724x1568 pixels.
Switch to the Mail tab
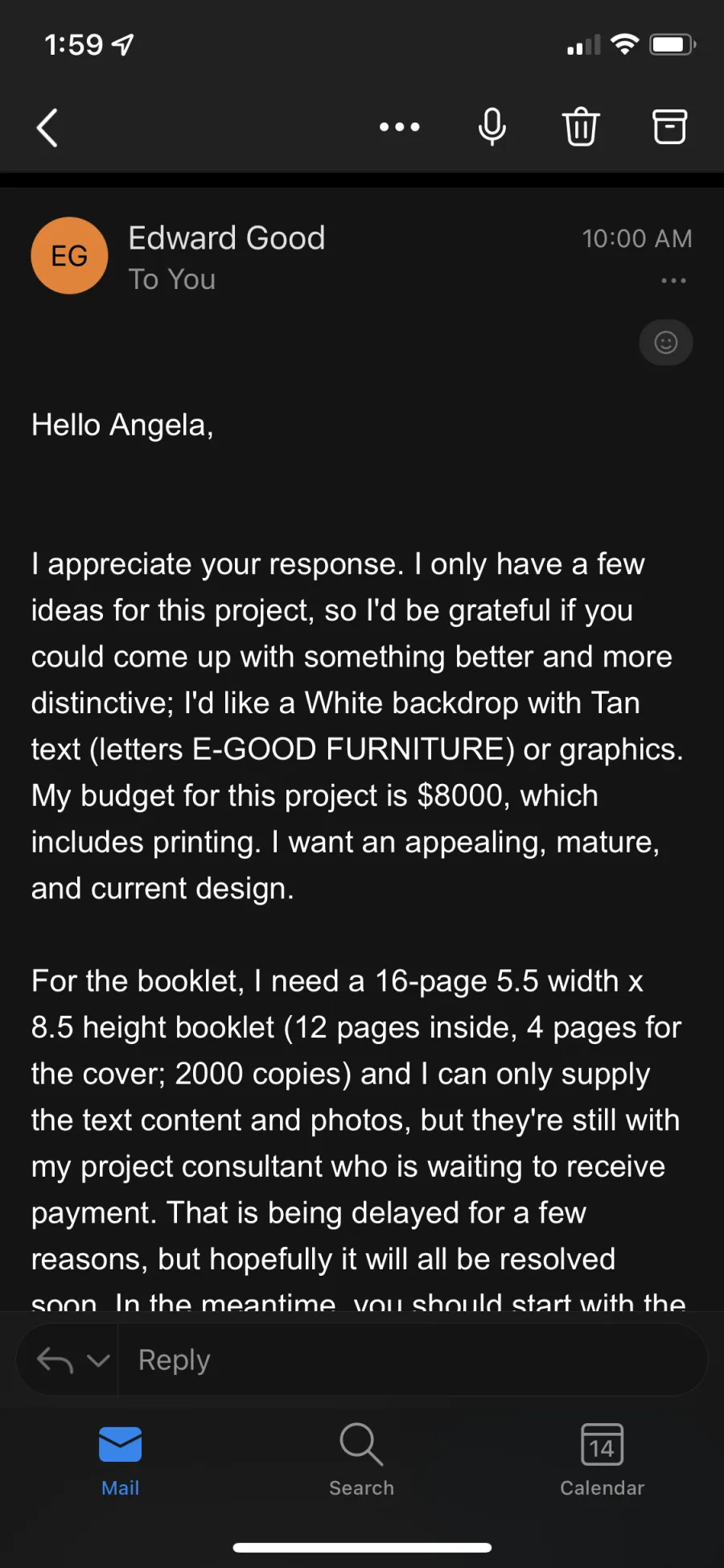tap(121, 1461)
